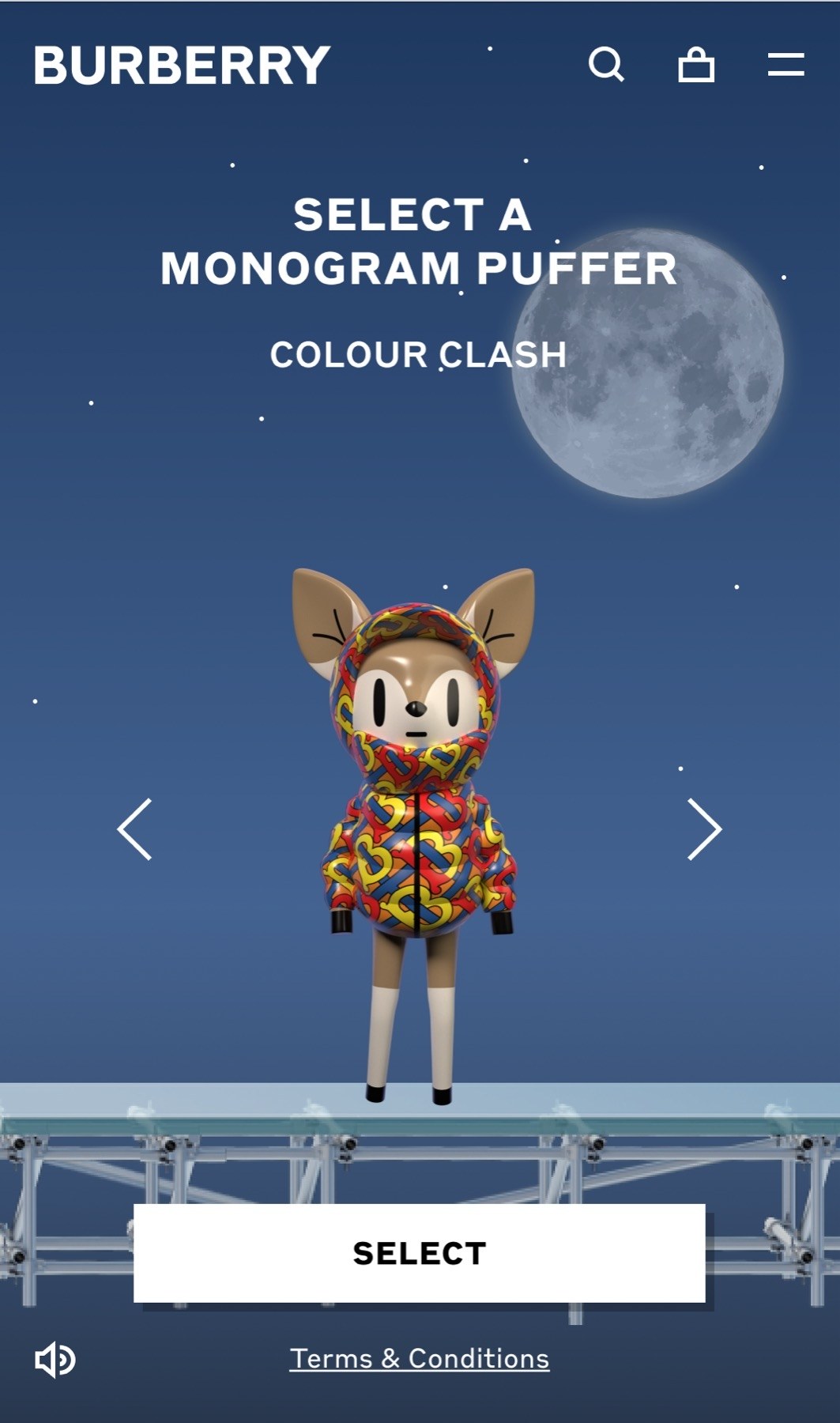Select the Colour Clash puffer
The image size is (840, 1423).
pos(419,1253)
